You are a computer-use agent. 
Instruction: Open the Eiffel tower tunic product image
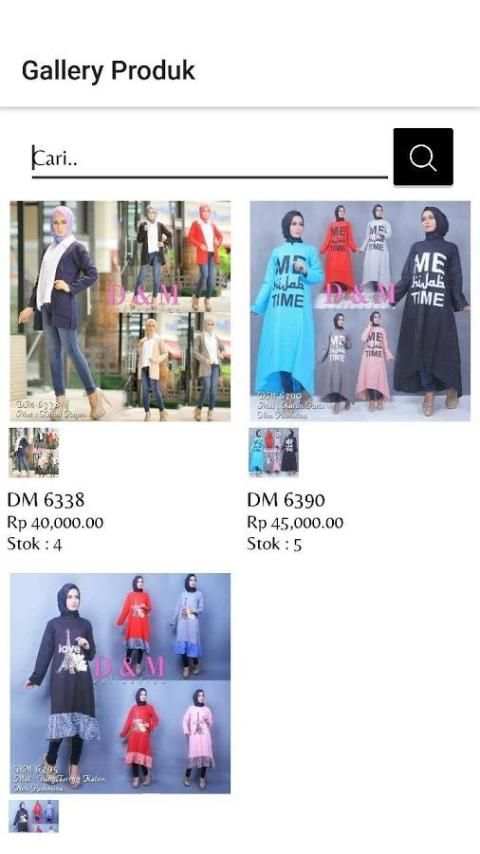pyautogui.click(x=120, y=683)
